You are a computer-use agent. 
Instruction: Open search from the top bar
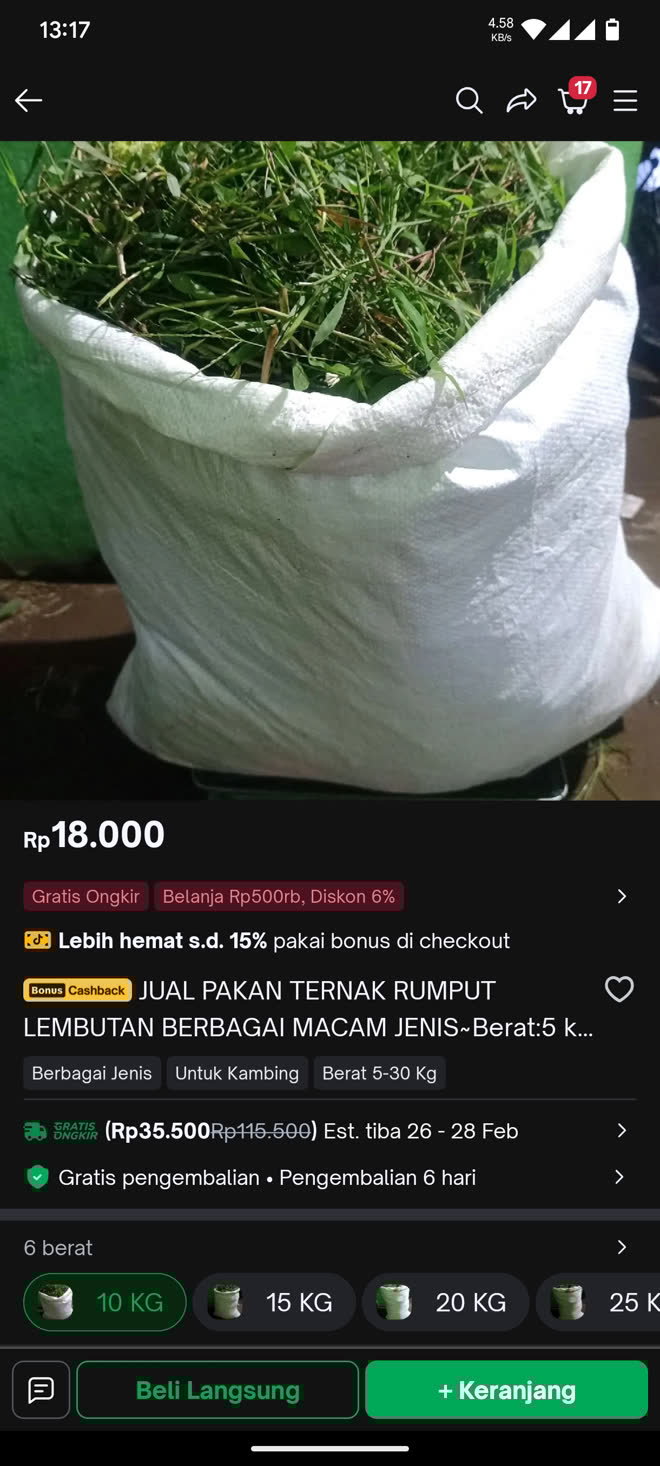pos(469,100)
